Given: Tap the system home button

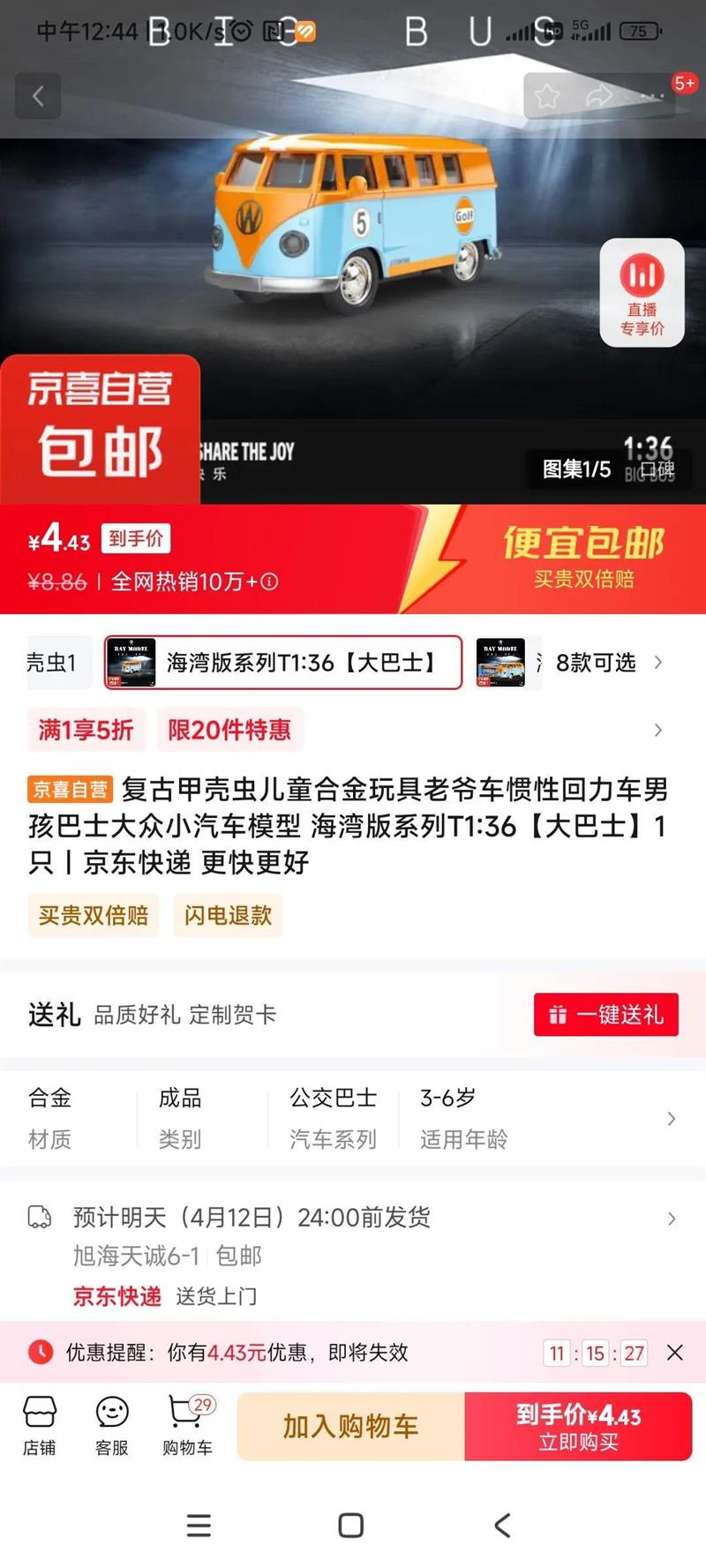Looking at the screenshot, I should tap(351, 1526).
